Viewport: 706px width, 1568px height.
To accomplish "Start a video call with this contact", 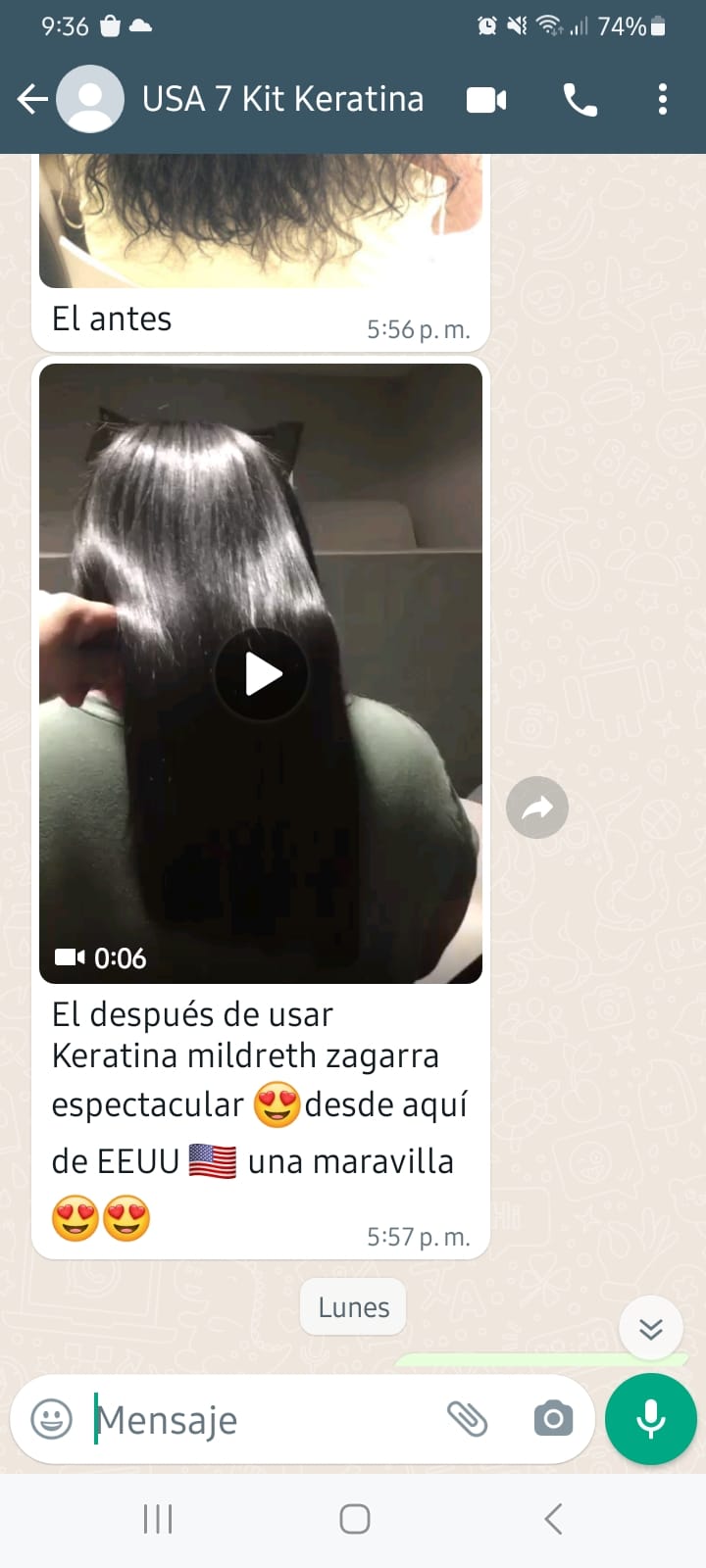I will [x=486, y=100].
